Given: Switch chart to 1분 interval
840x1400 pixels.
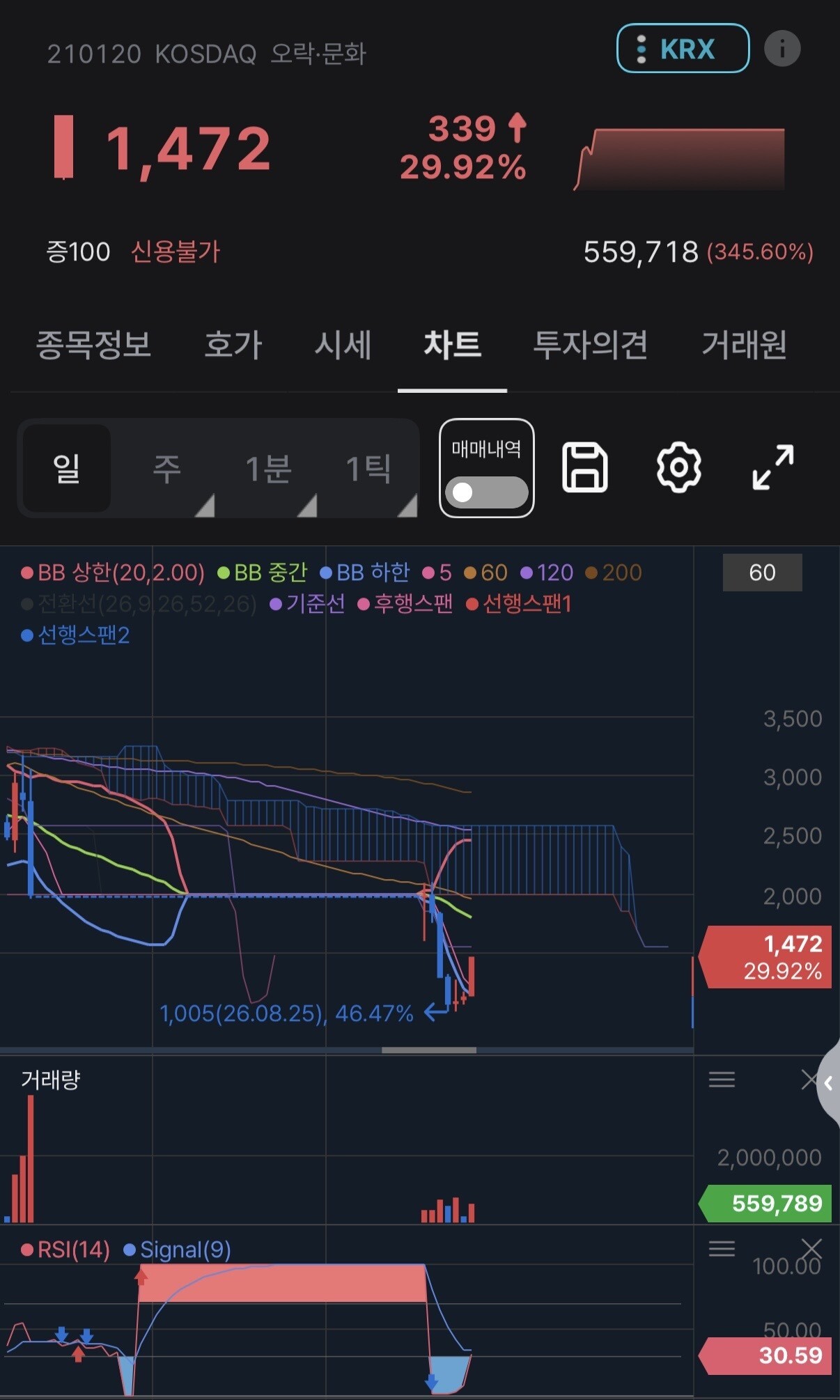Looking at the screenshot, I should (x=268, y=468).
